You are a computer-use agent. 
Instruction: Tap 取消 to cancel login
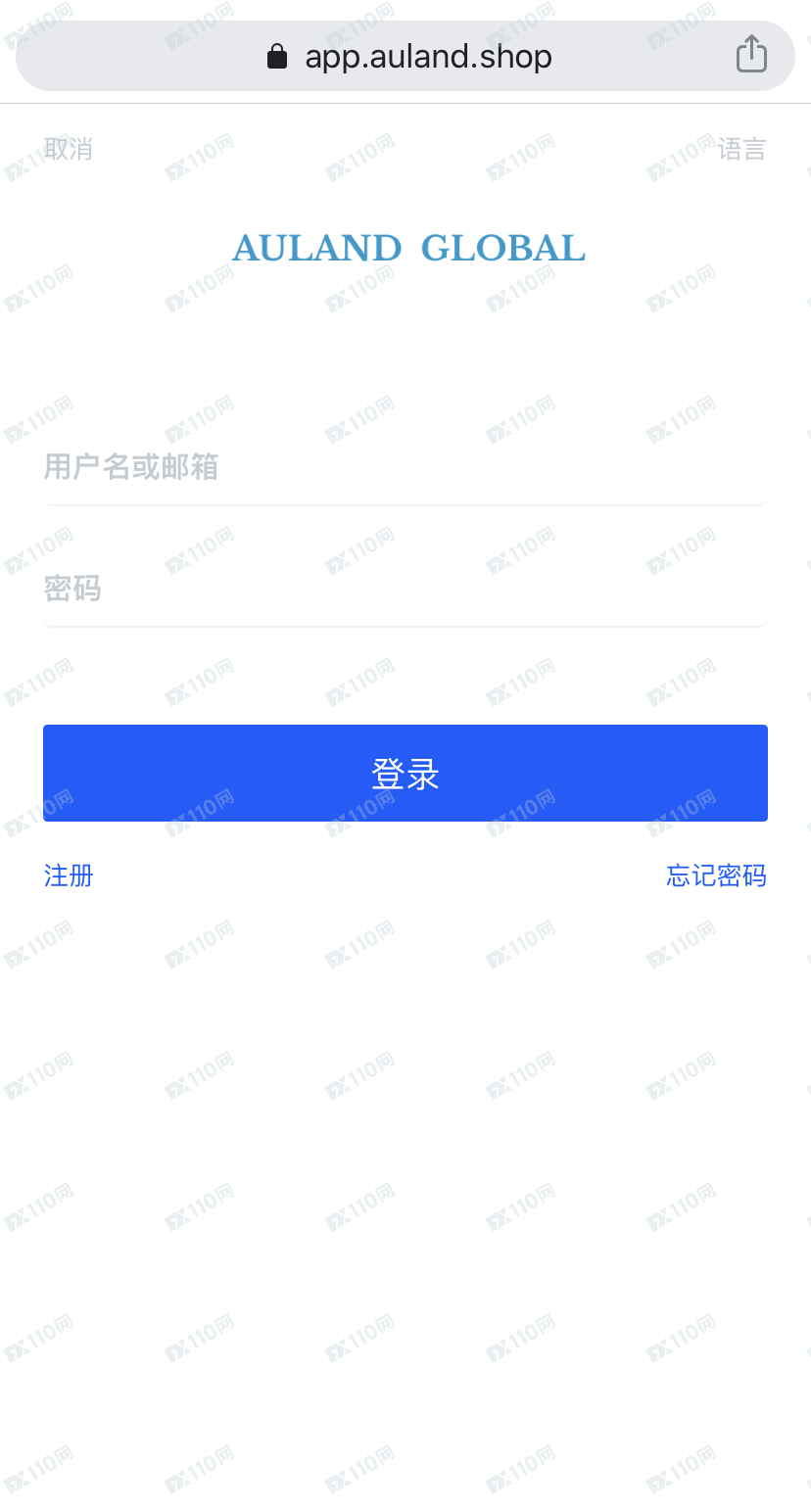click(69, 150)
